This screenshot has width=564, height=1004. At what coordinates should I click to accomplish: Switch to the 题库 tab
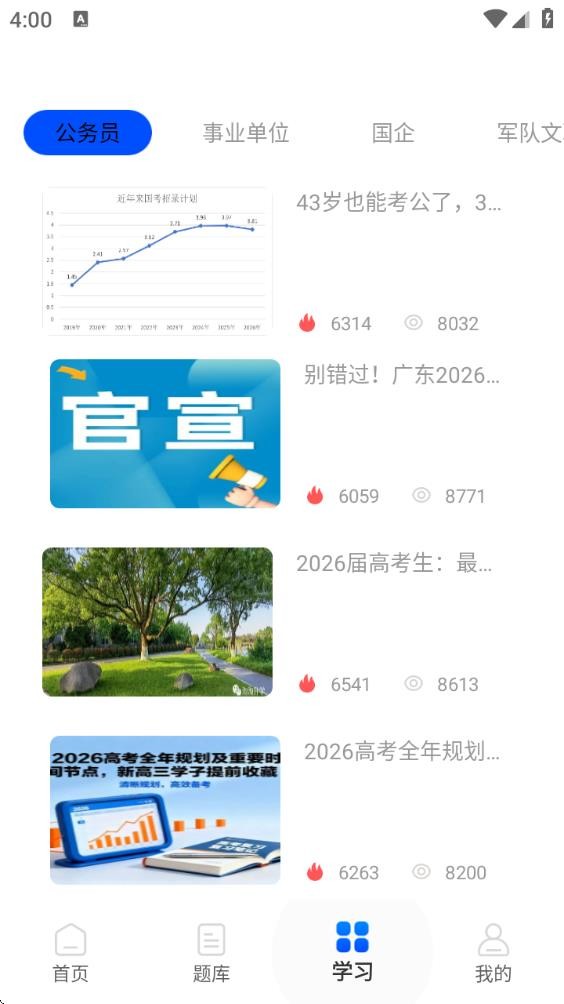211,953
